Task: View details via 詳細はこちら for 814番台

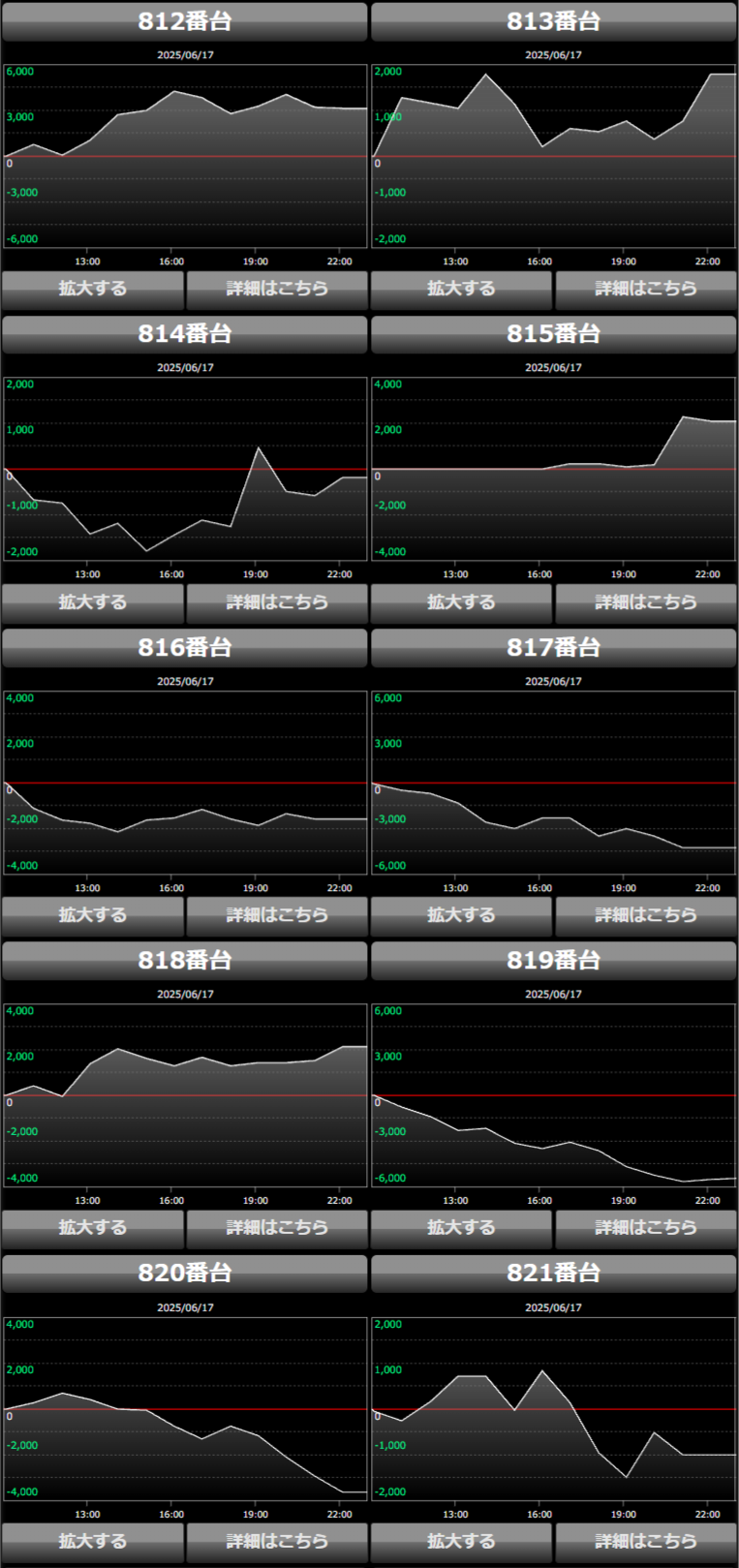Action: click(x=277, y=601)
